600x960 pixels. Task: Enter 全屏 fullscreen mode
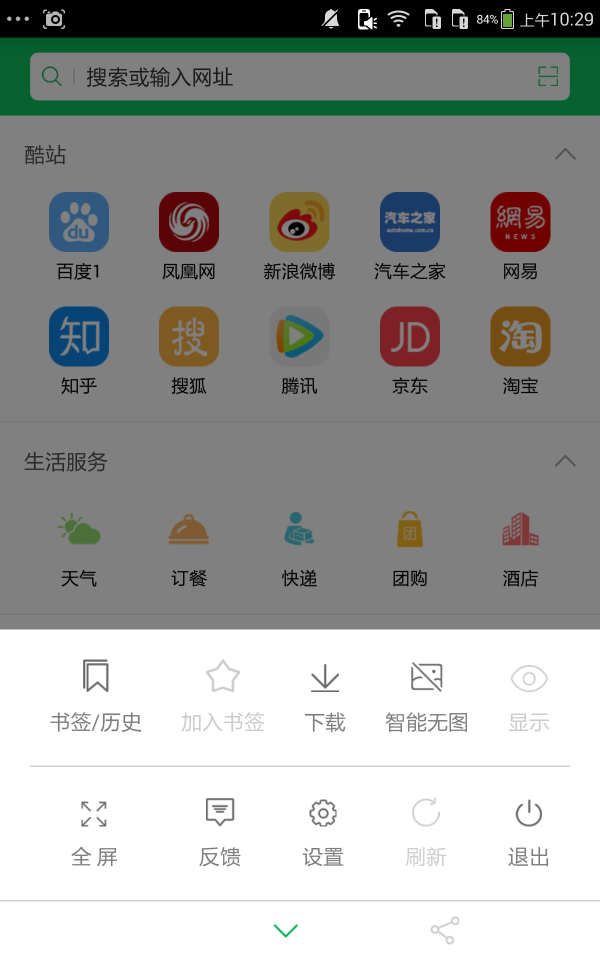[94, 832]
